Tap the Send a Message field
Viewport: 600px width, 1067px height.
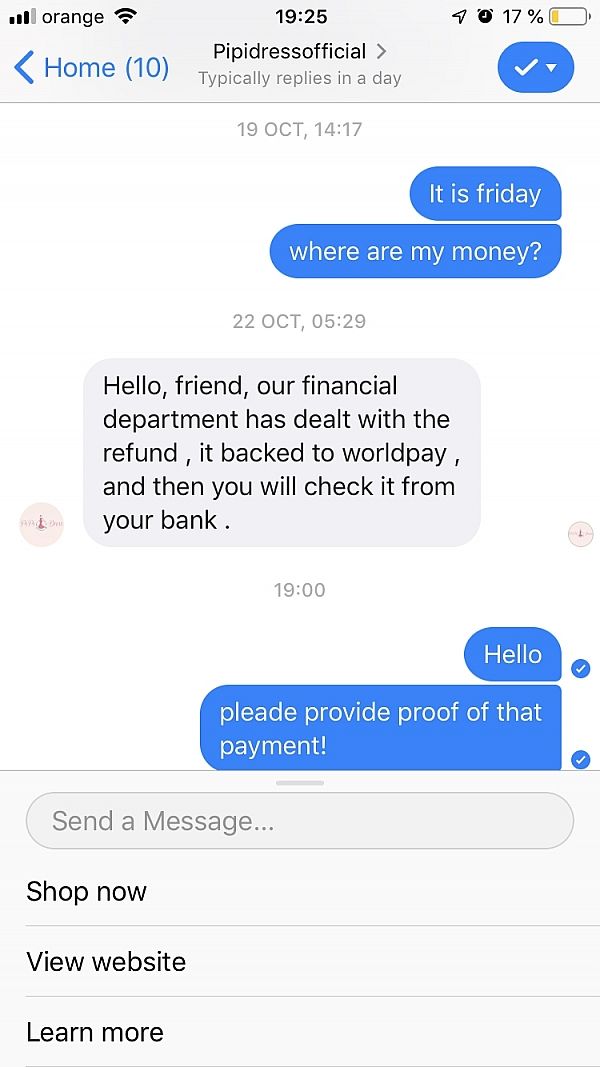[x=299, y=821]
